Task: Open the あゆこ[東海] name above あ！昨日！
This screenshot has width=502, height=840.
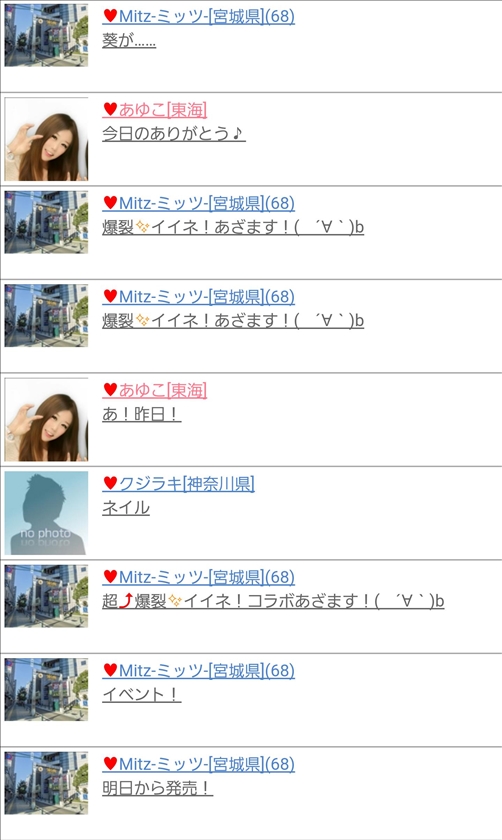Action: [x=155, y=390]
